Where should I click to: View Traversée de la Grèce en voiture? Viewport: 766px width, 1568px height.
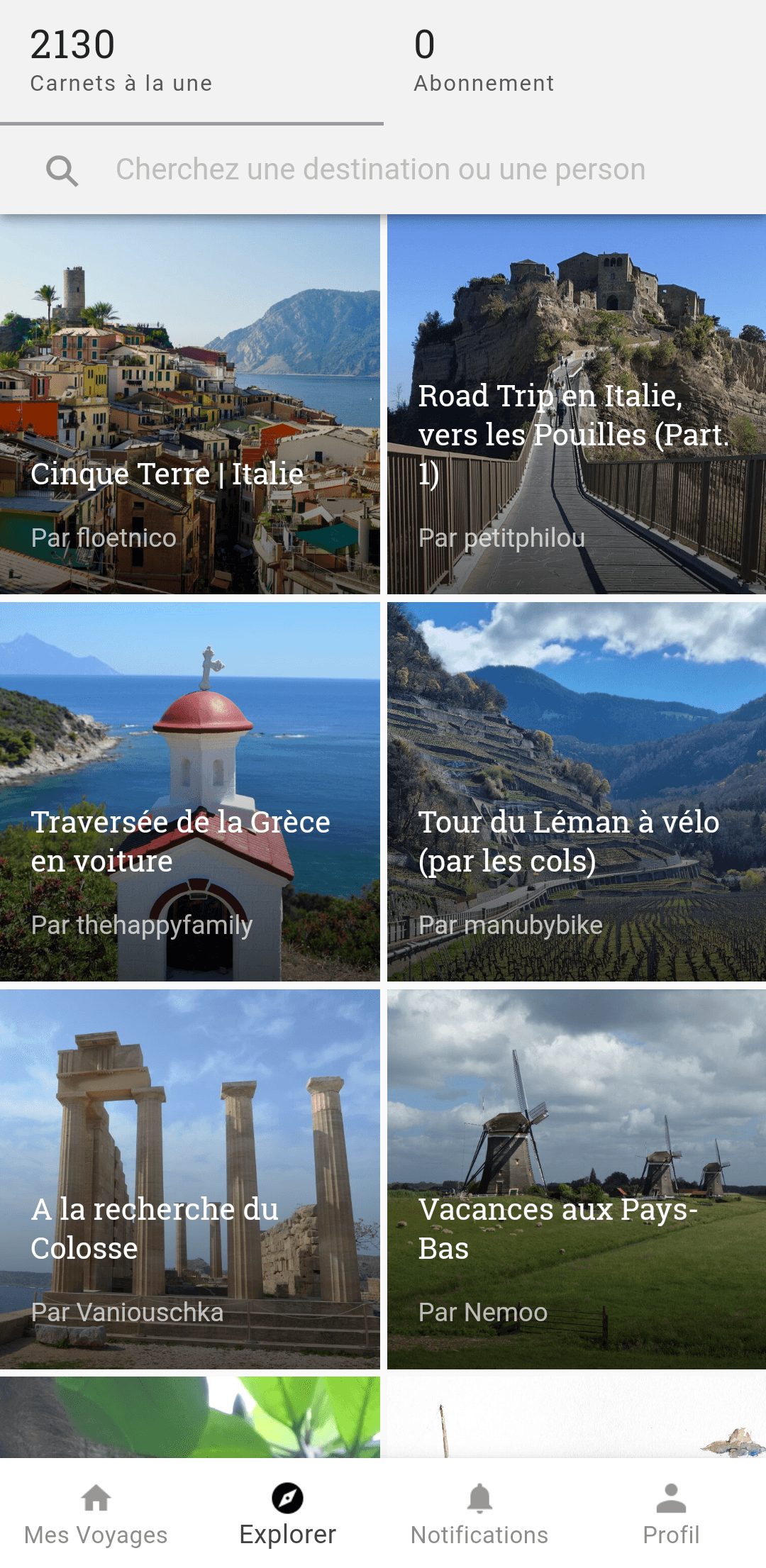181,841
